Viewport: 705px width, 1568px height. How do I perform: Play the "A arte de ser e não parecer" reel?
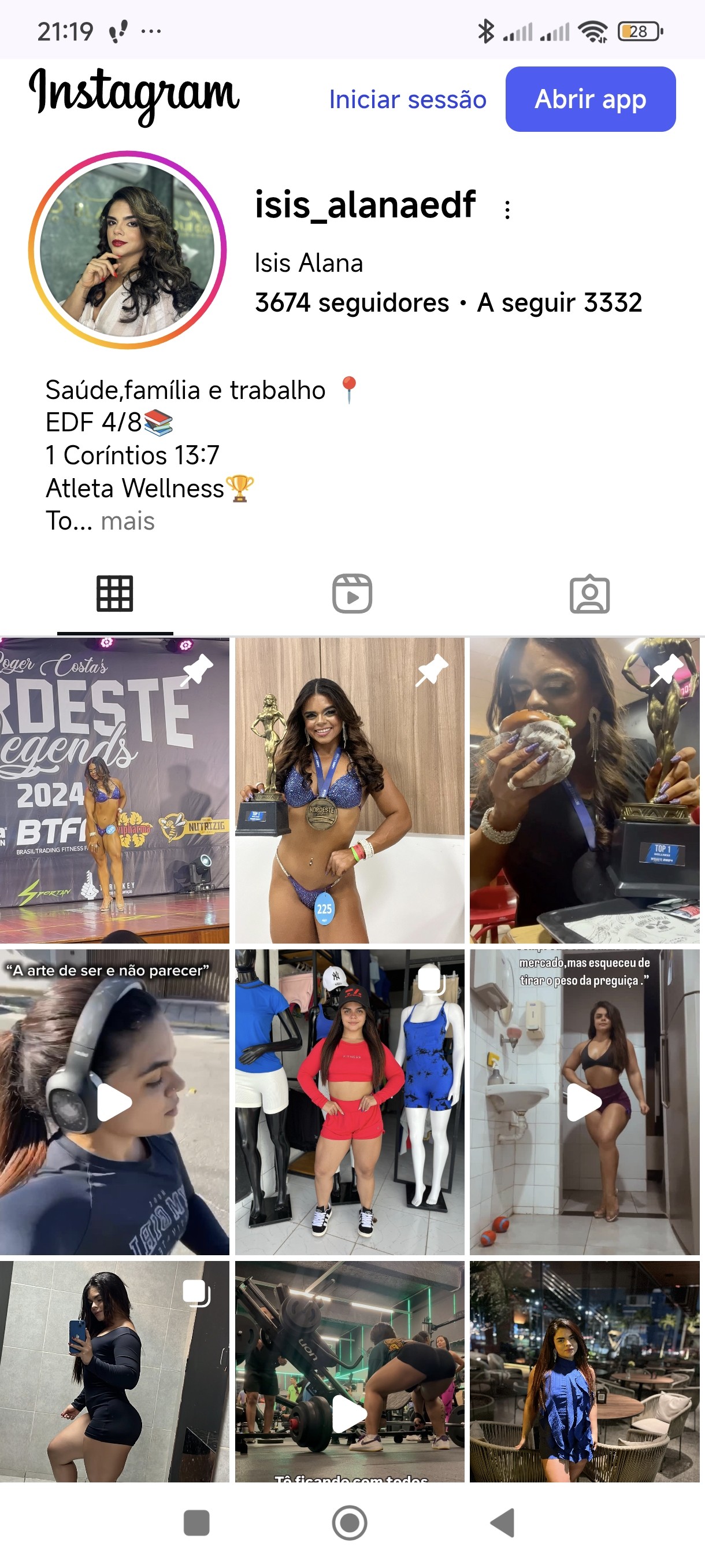coord(114,1102)
